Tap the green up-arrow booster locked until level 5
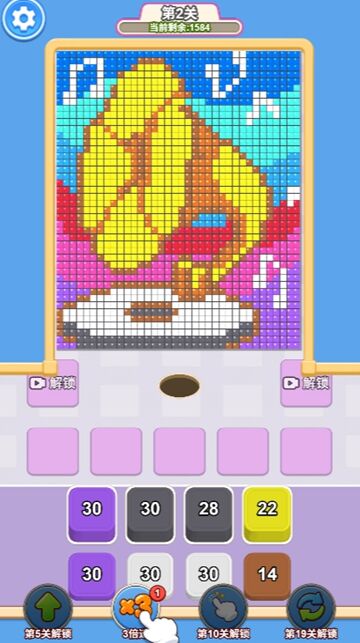This screenshot has width=360, height=643. click(x=48, y=609)
